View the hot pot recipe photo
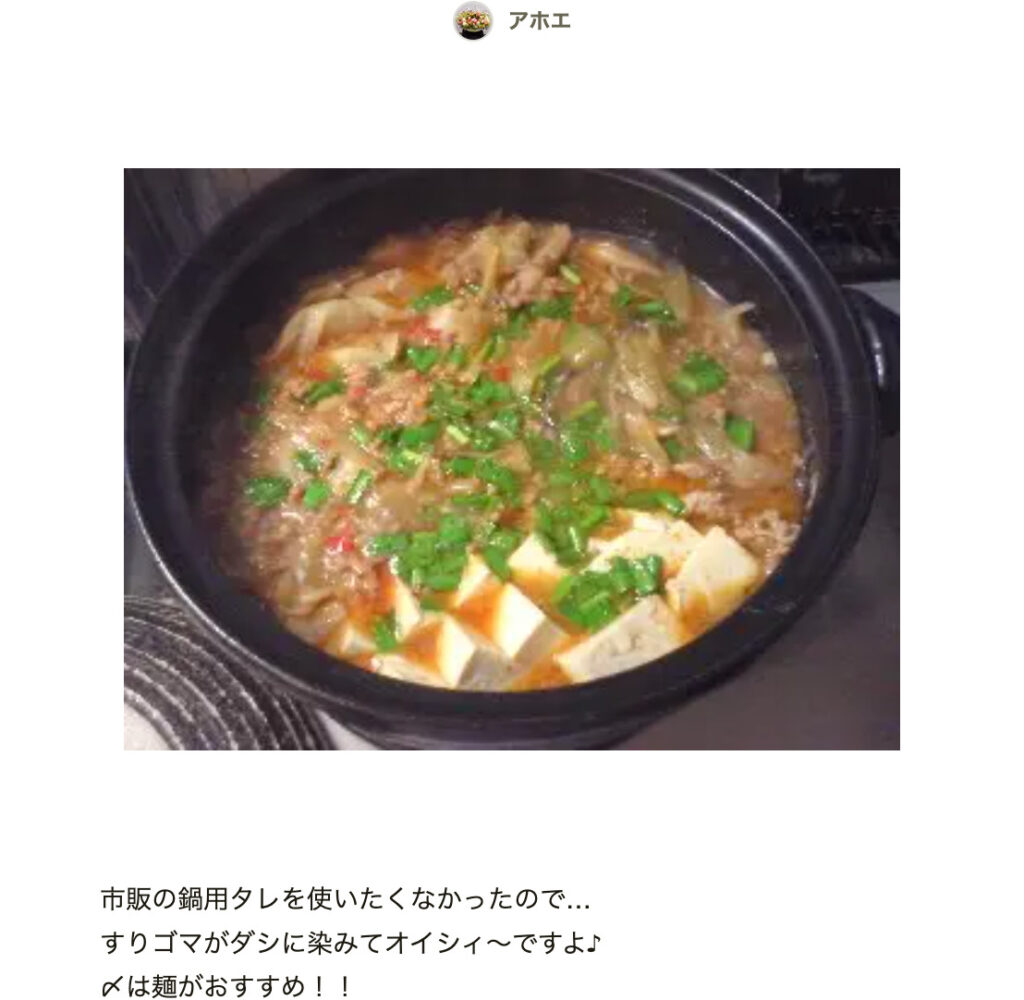 tap(511, 458)
